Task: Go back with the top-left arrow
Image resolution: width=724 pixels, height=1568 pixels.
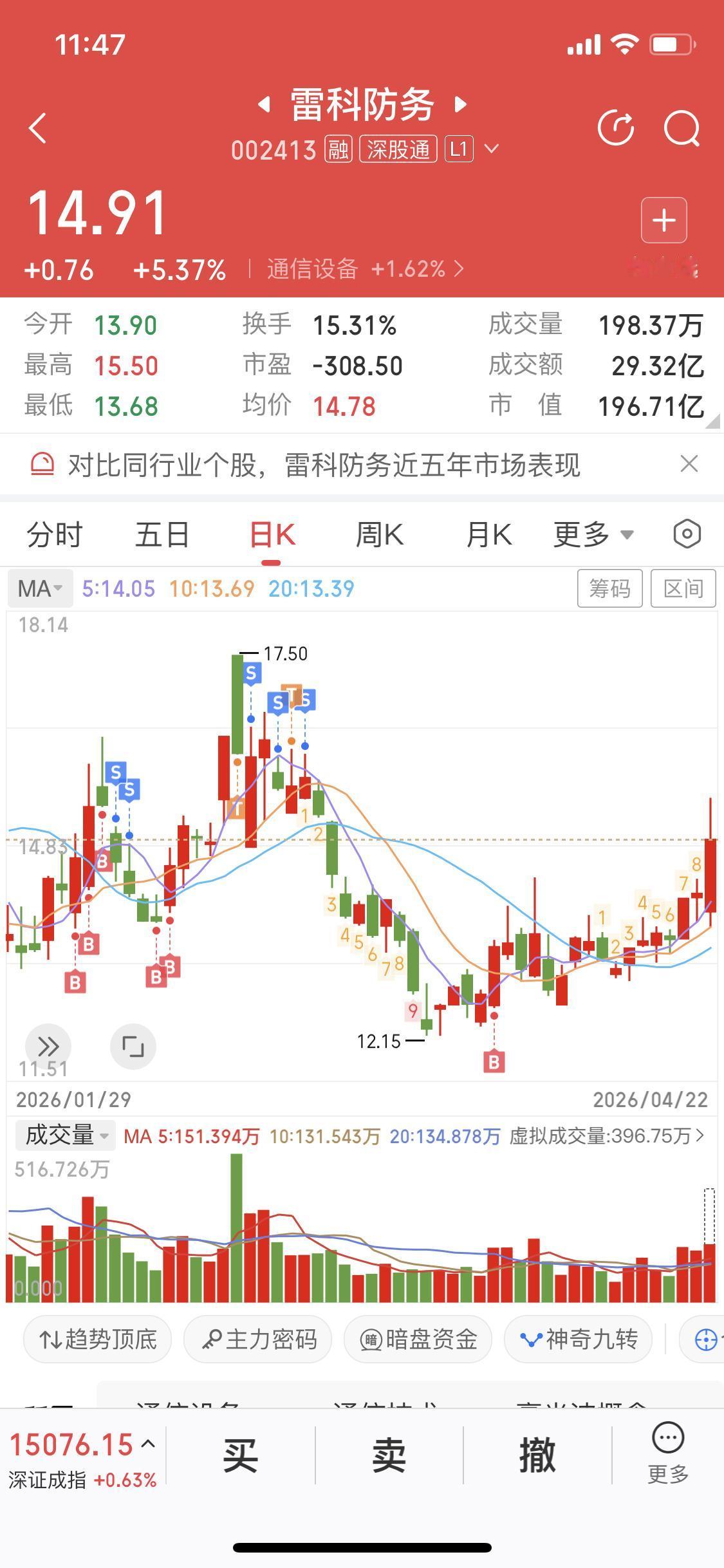Action: pos(37,127)
